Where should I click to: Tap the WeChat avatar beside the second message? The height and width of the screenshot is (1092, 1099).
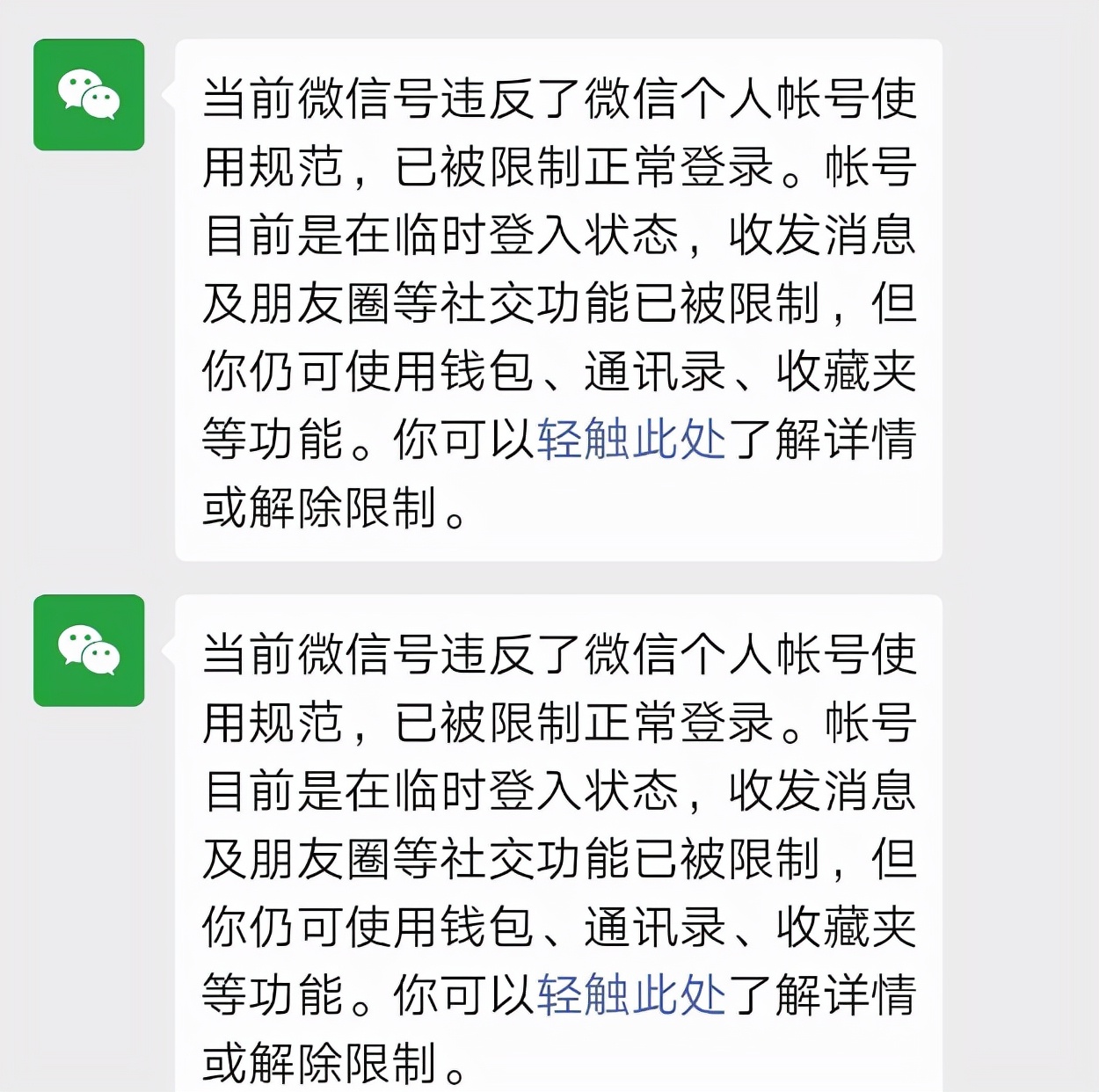(89, 651)
